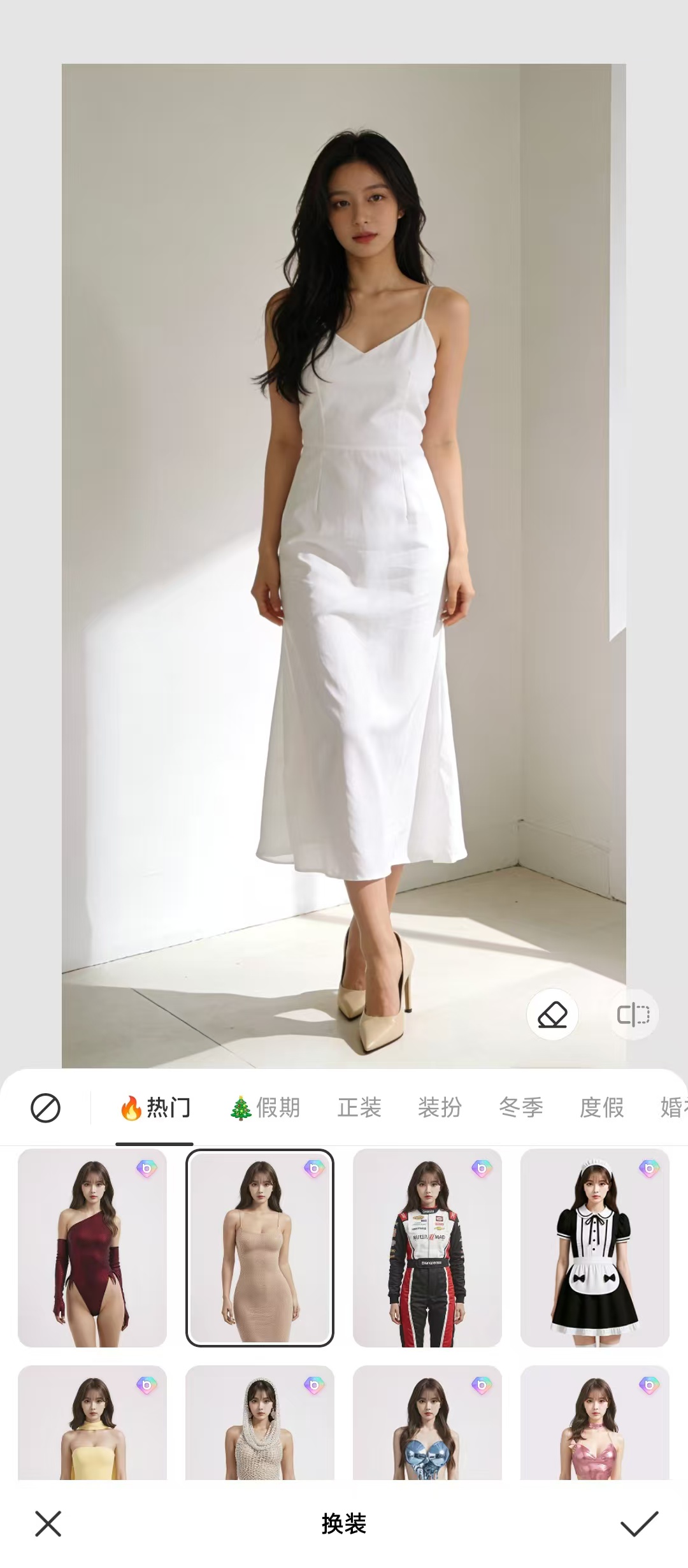Switch to the 冬季 outfits tab
Screen dimensions: 688x1568
[521, 1108]
